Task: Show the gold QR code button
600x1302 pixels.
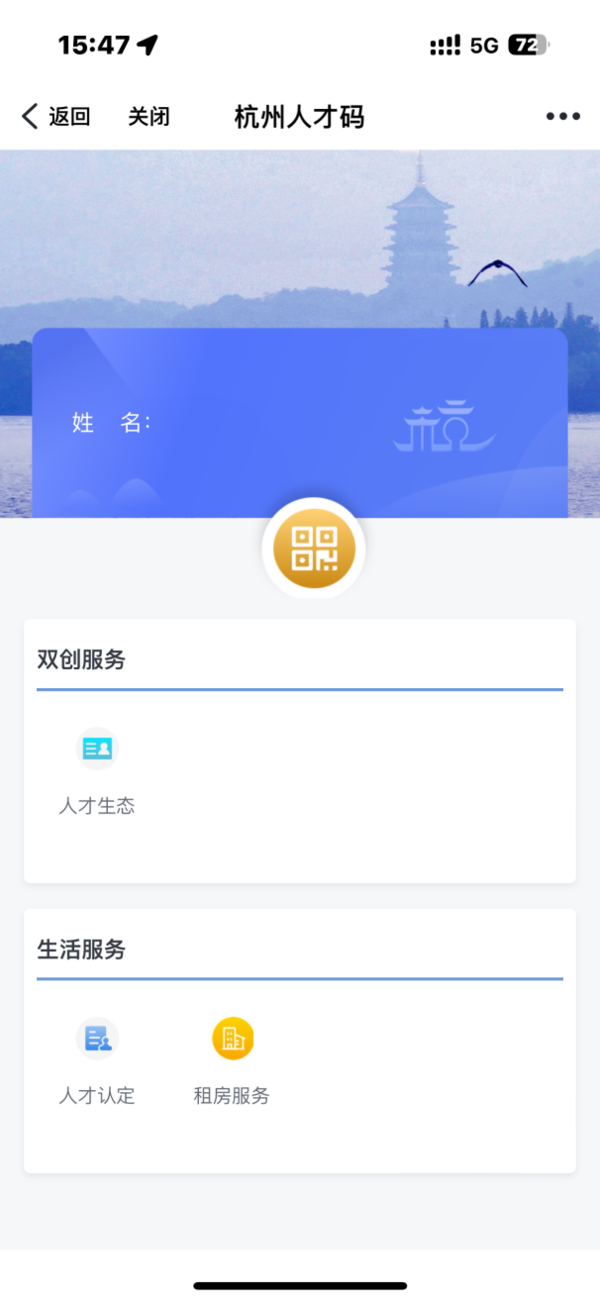Action: coord(314,548)
